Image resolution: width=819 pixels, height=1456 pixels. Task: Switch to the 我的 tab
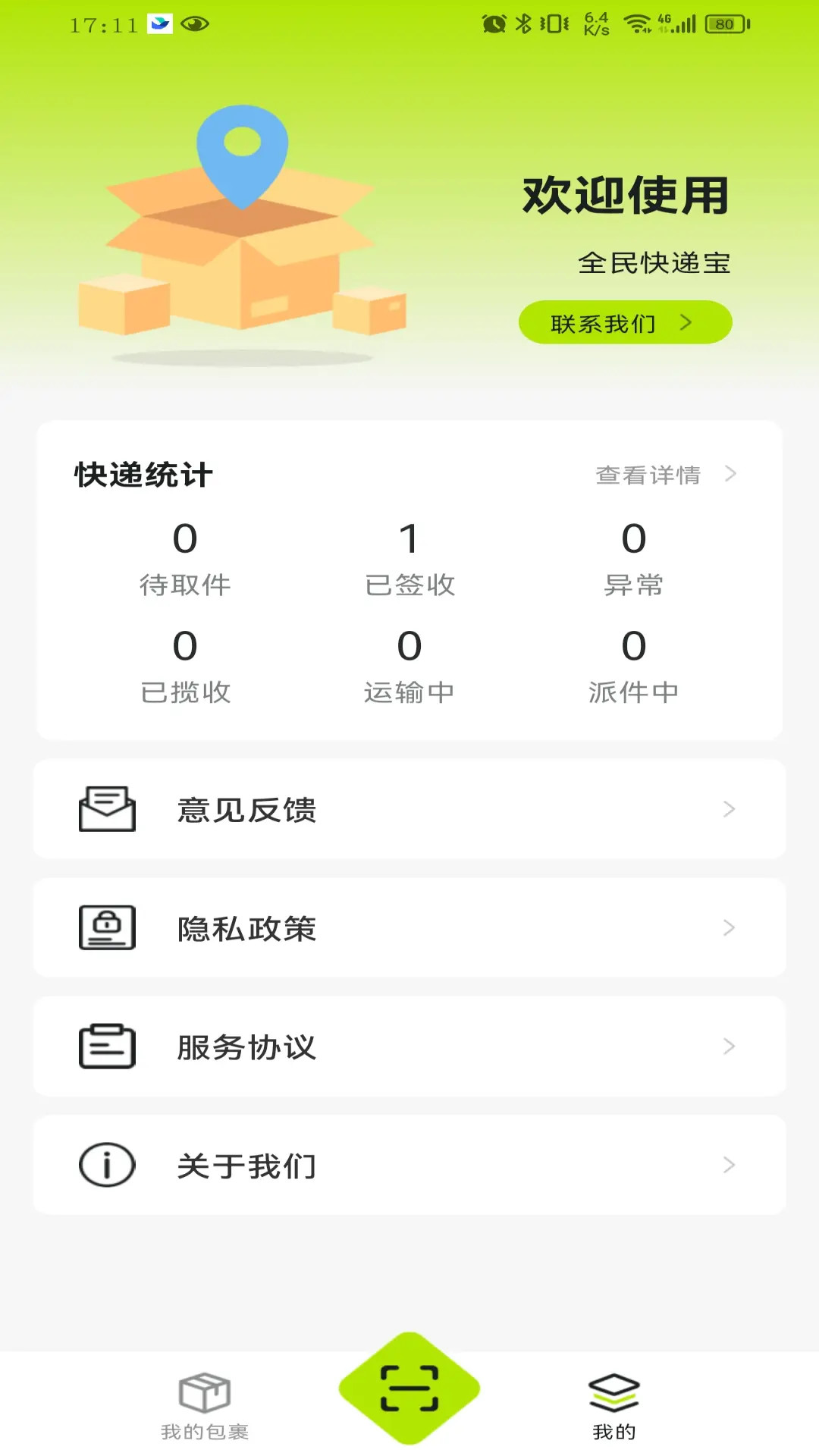(614, 1410)
